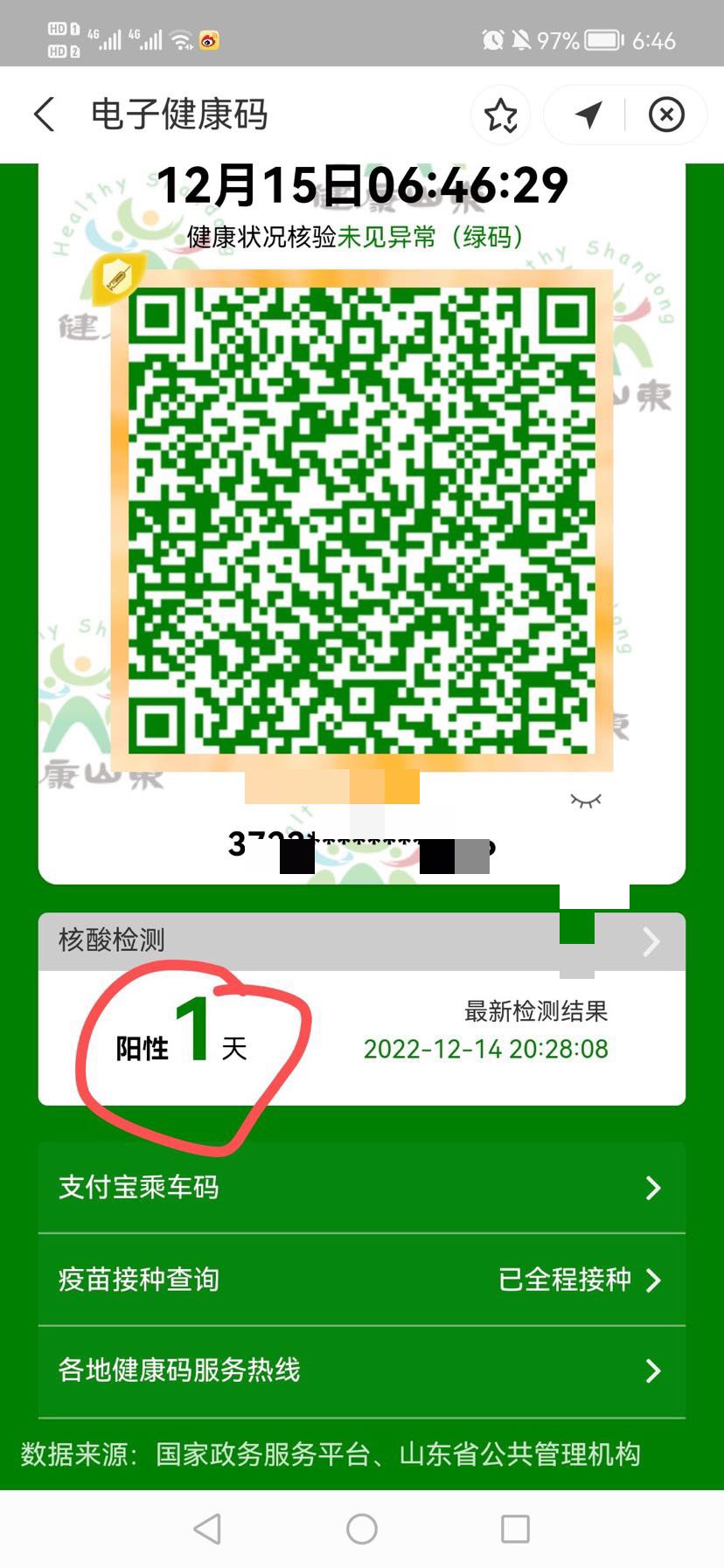Open 疫苗接种查询
The width and height of the screenshot is (724, 1568).
361,1280
